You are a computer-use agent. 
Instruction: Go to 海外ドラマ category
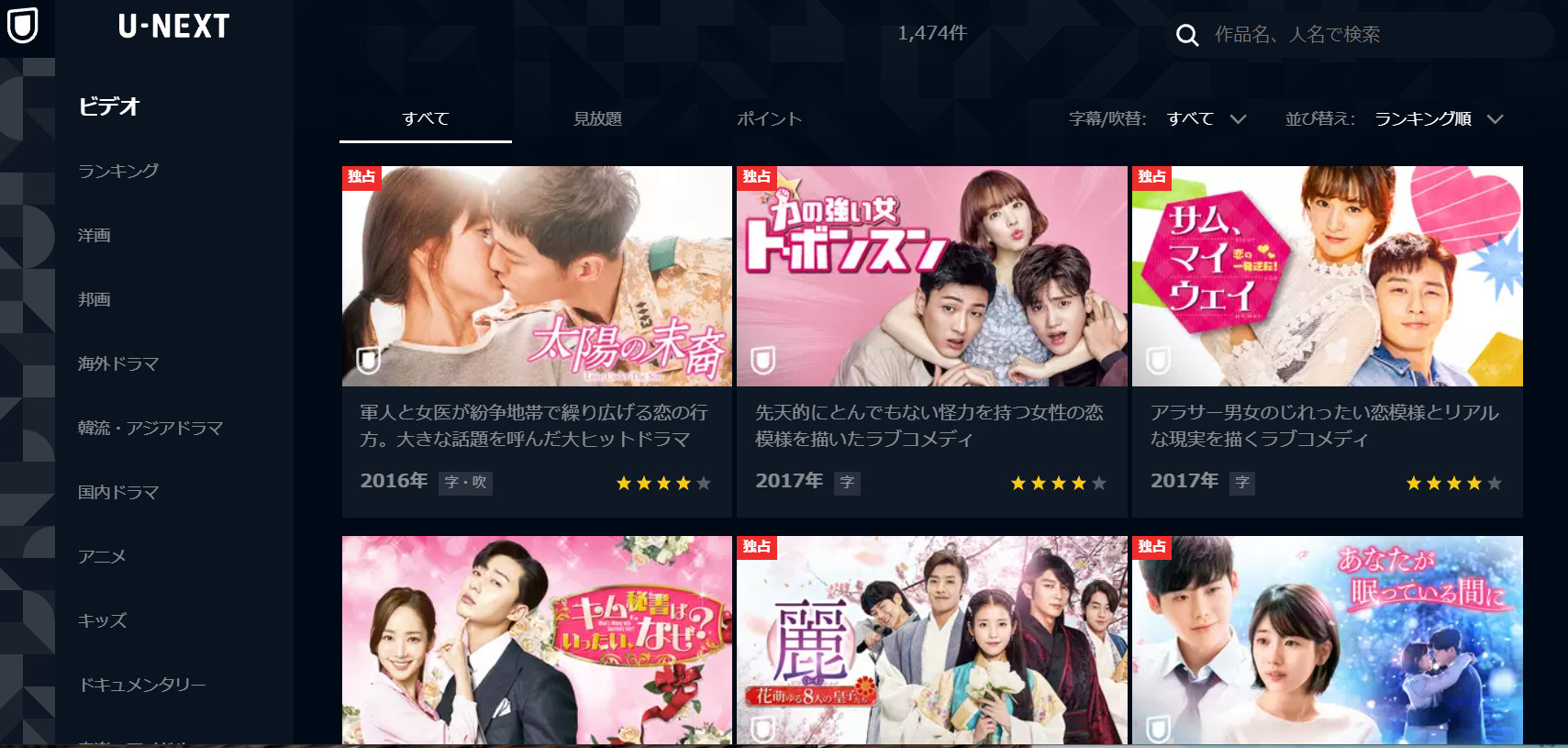(x=118, y=363)
